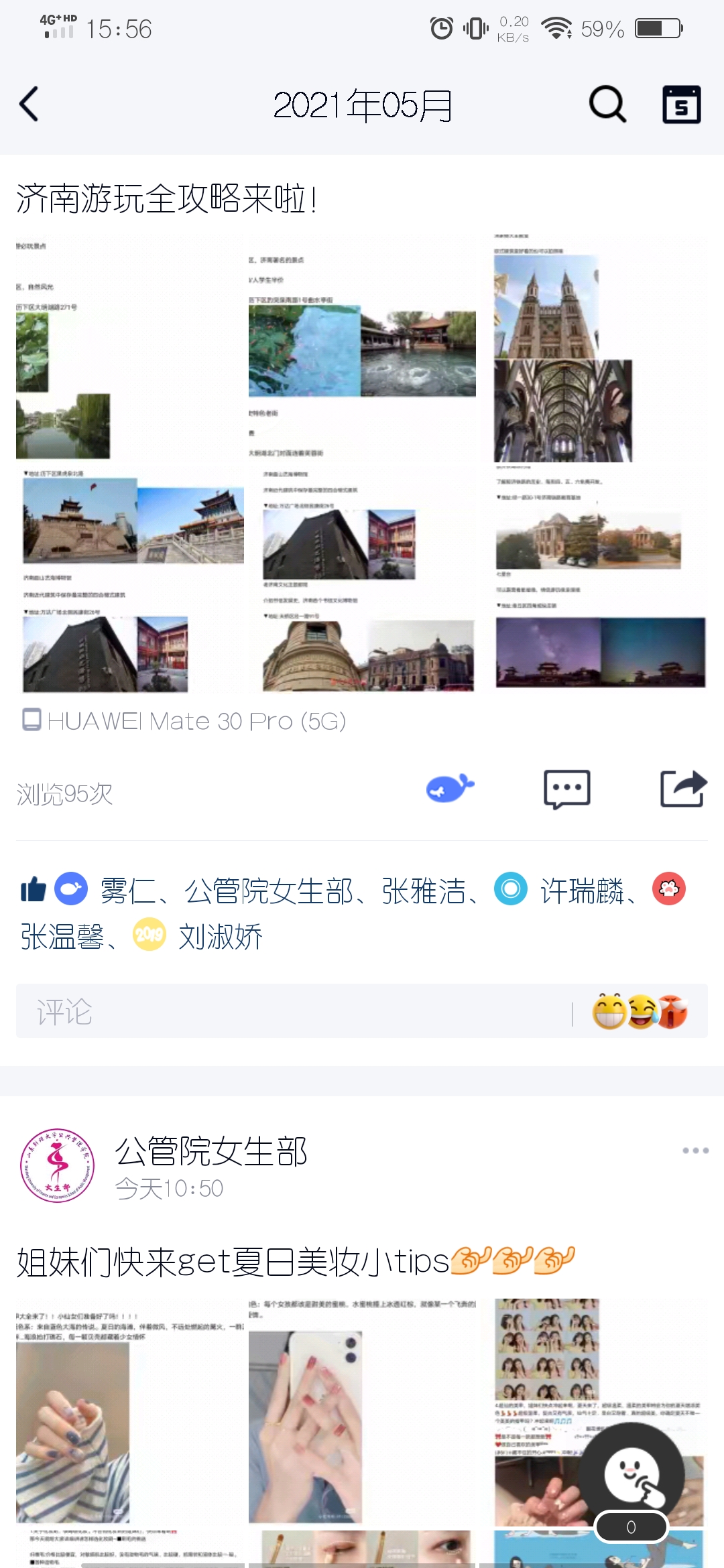The width and height of the screenshot is (724, 1568).
Task: Like the 济南游玩全攻略 post with whale icon
Action: coord(450,789)
